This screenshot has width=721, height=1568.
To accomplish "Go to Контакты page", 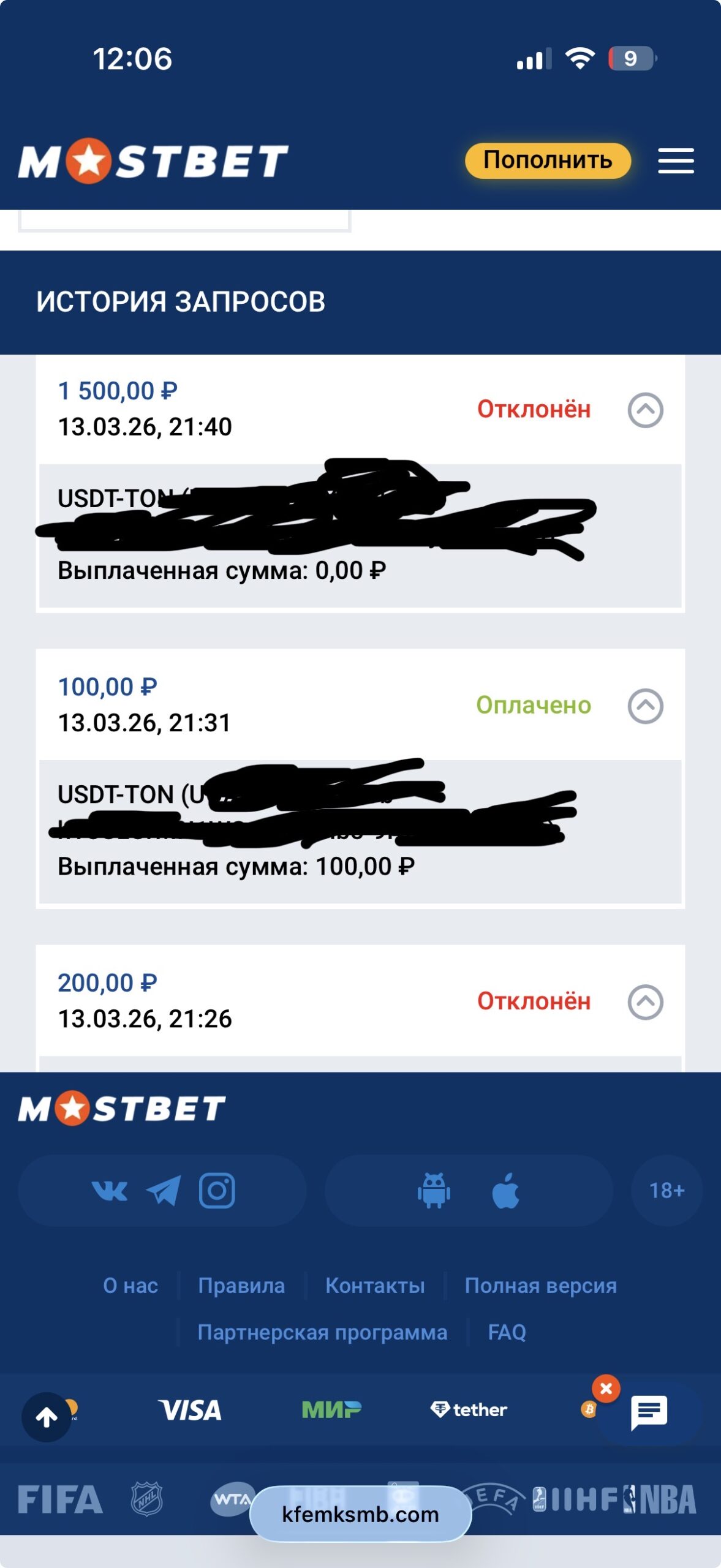I will coord(375,1286).
